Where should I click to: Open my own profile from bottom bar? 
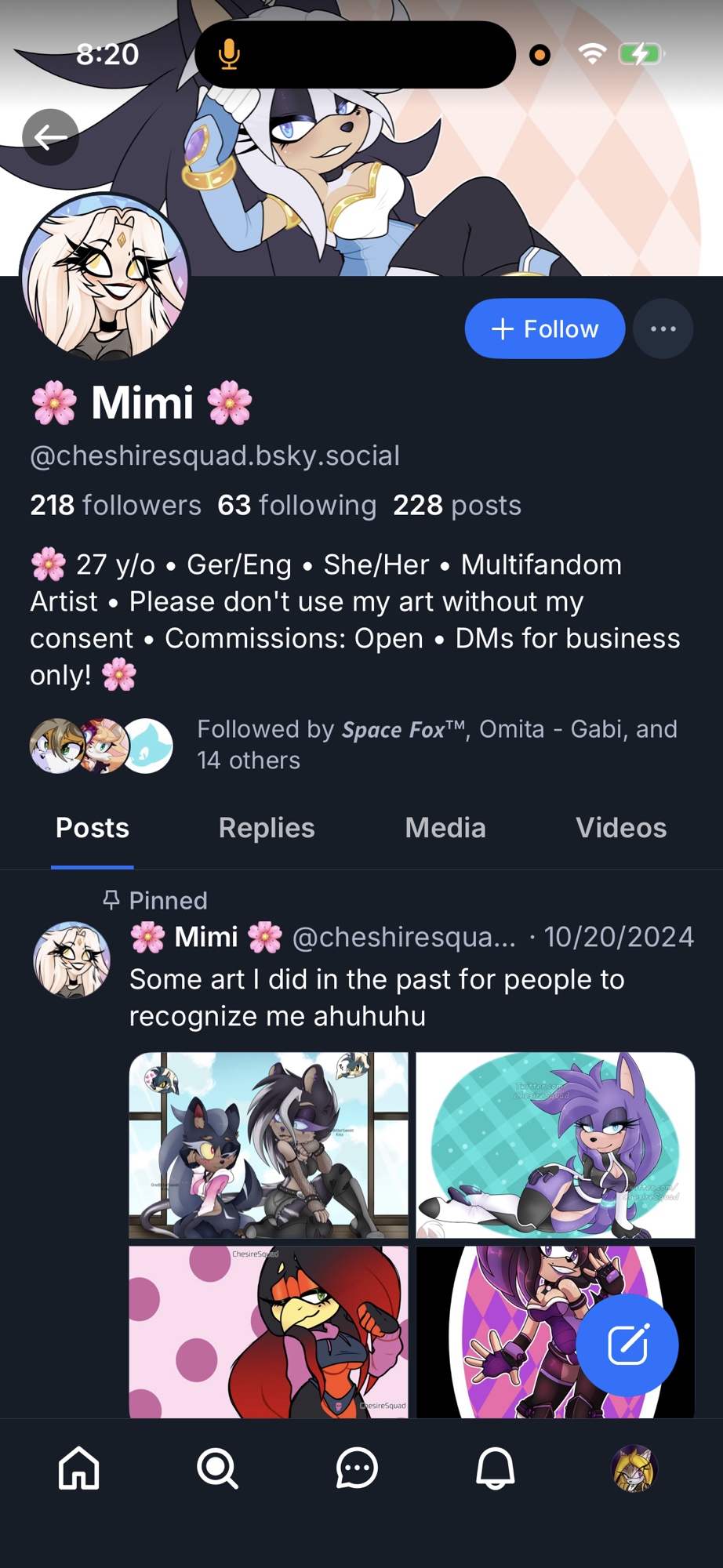coord(634,1468)
